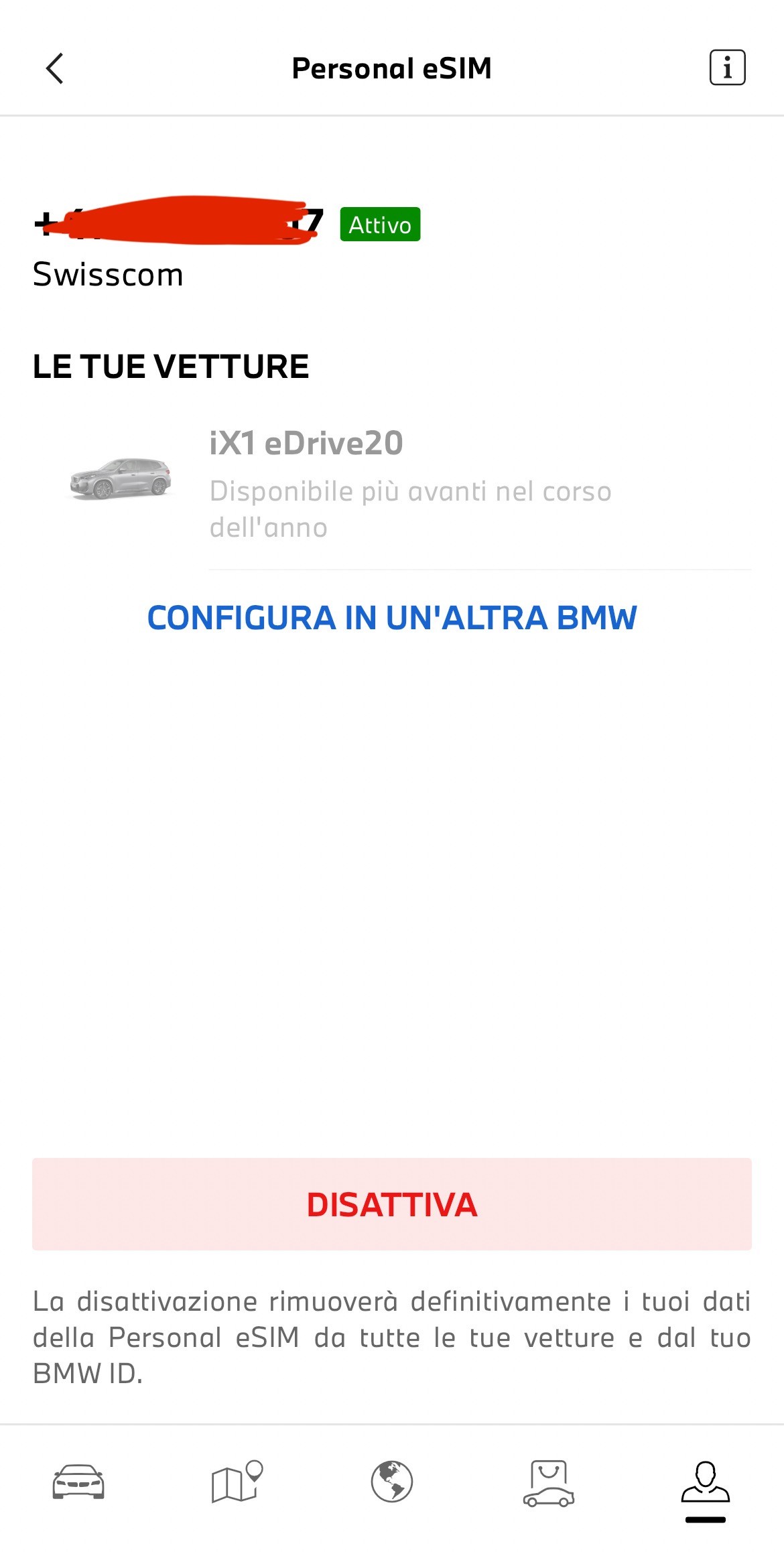Image resolution: width=784 pixels, height=1552 pixels.
Task: Tap the Disattiva button
Action: pos(392,1204)
